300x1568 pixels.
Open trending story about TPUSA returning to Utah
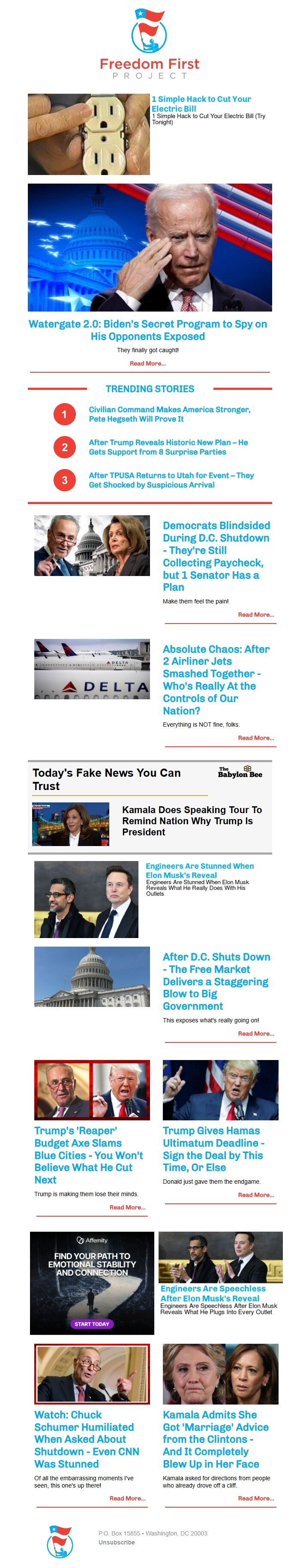[171, 480]
